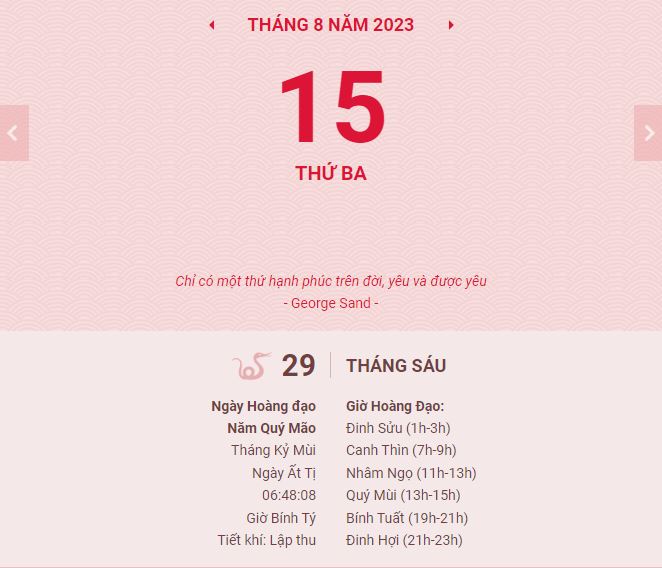Go to the next month arrow
Image resolution: width=662 pixels, height=568 pixels.
451,25
